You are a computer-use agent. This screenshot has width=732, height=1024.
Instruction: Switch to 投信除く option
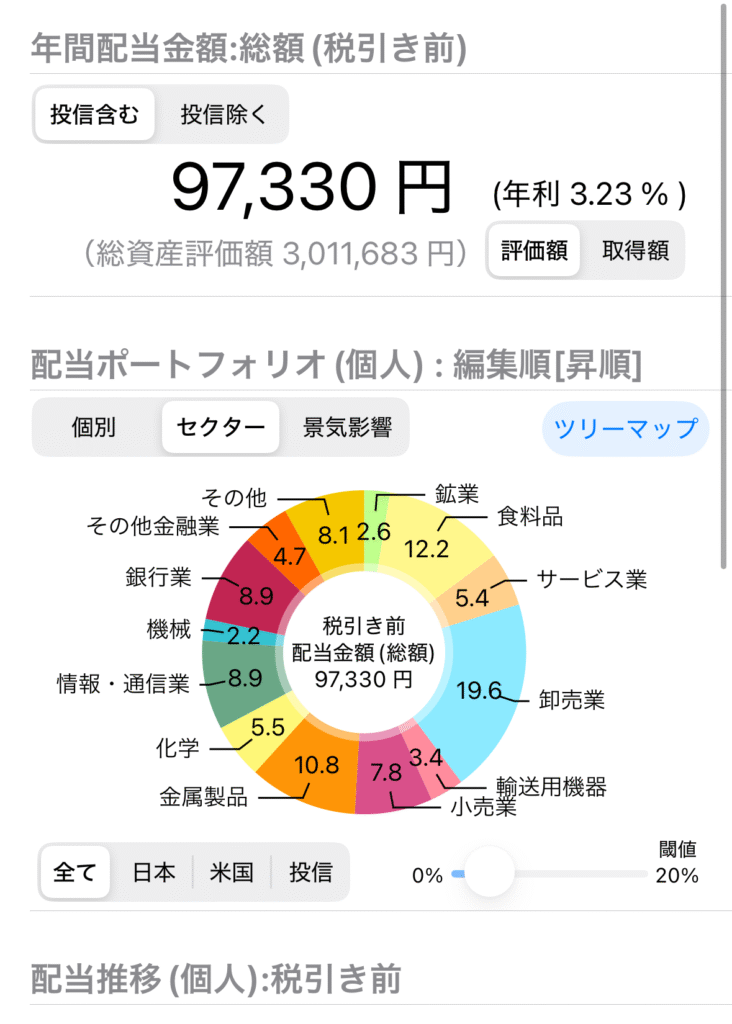pyautogui.click(x=224, y=115)
